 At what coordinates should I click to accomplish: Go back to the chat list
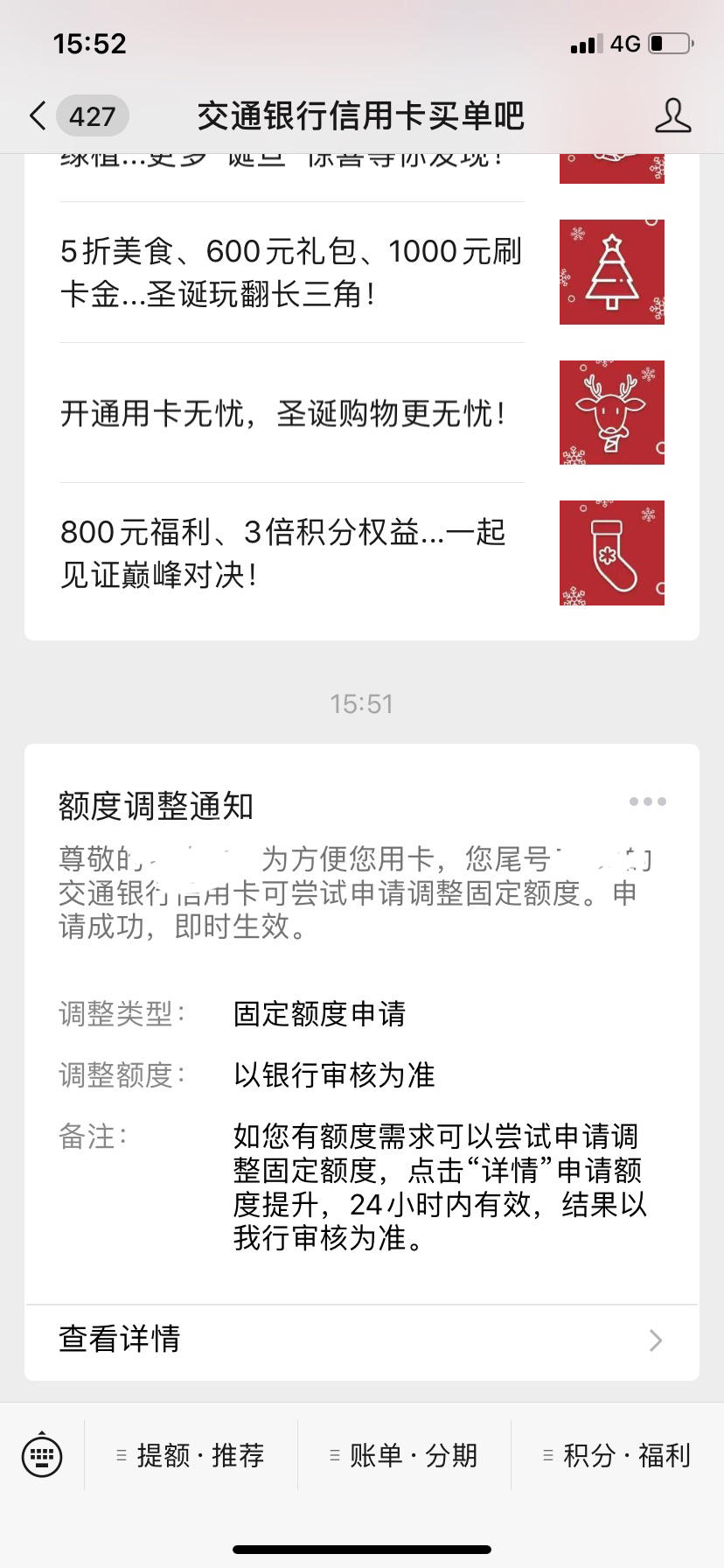pyautogui.click(x=77, y=115)
